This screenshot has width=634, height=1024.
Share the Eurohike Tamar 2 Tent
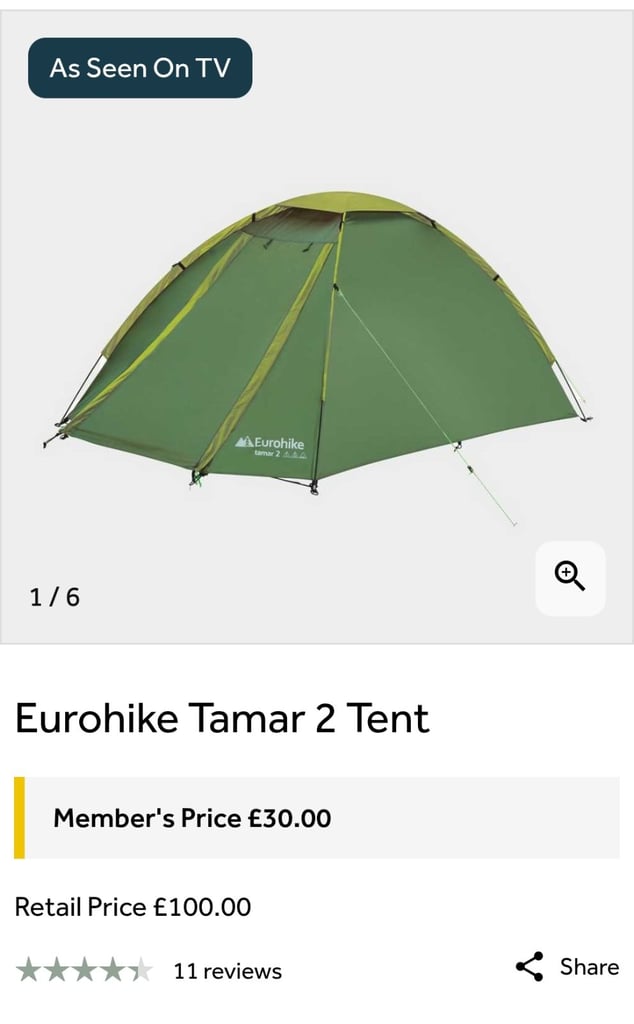point(567,967)
